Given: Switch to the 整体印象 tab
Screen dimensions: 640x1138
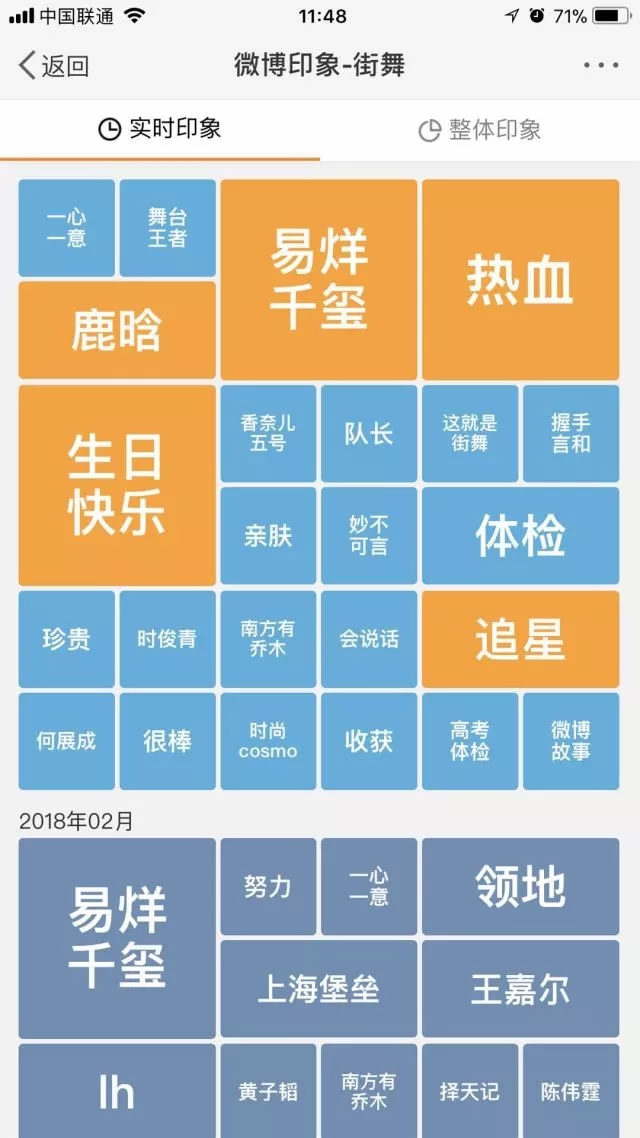Looking at the screenshot, I should pyautogui.click(x=480, y=130).
